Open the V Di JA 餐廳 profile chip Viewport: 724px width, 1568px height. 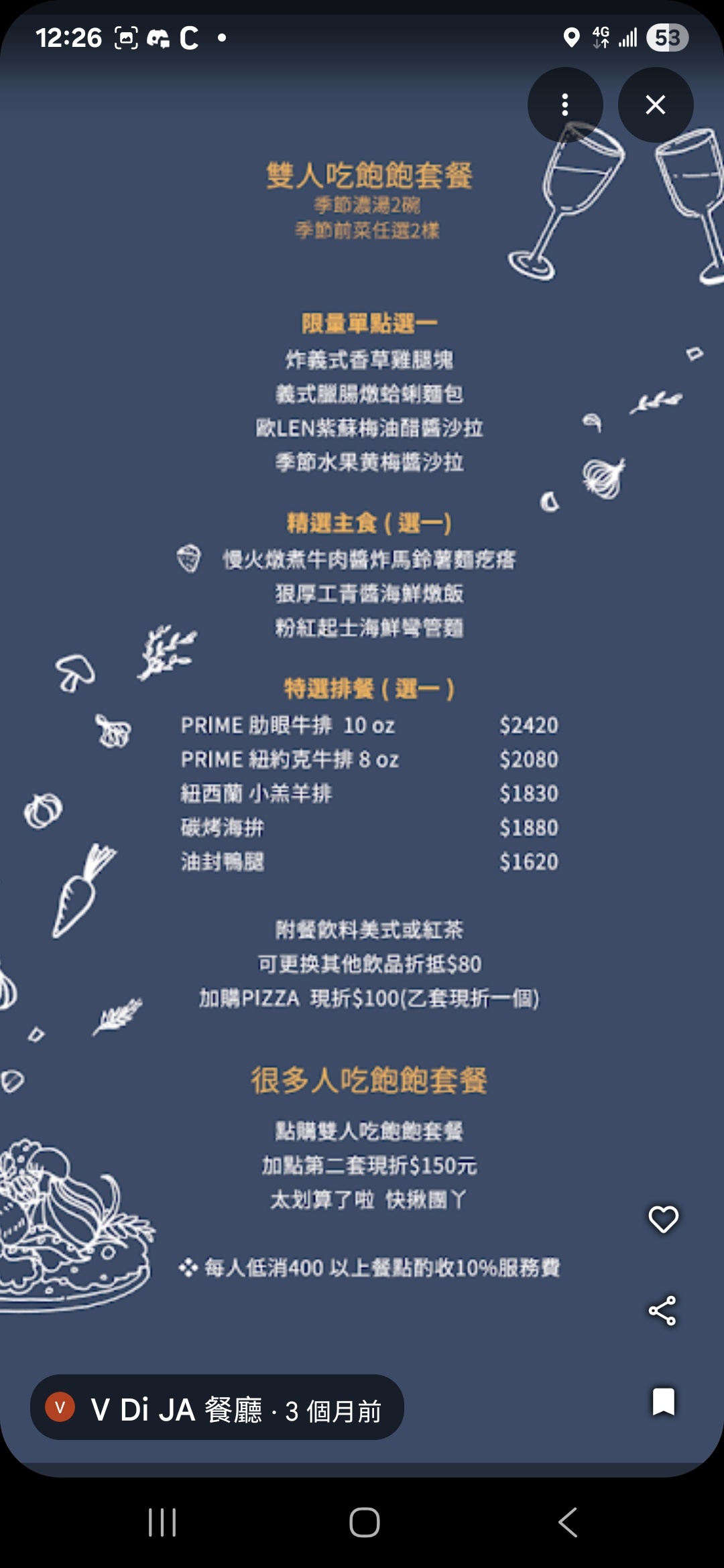pyautogui.click(x=217, y=1409)
